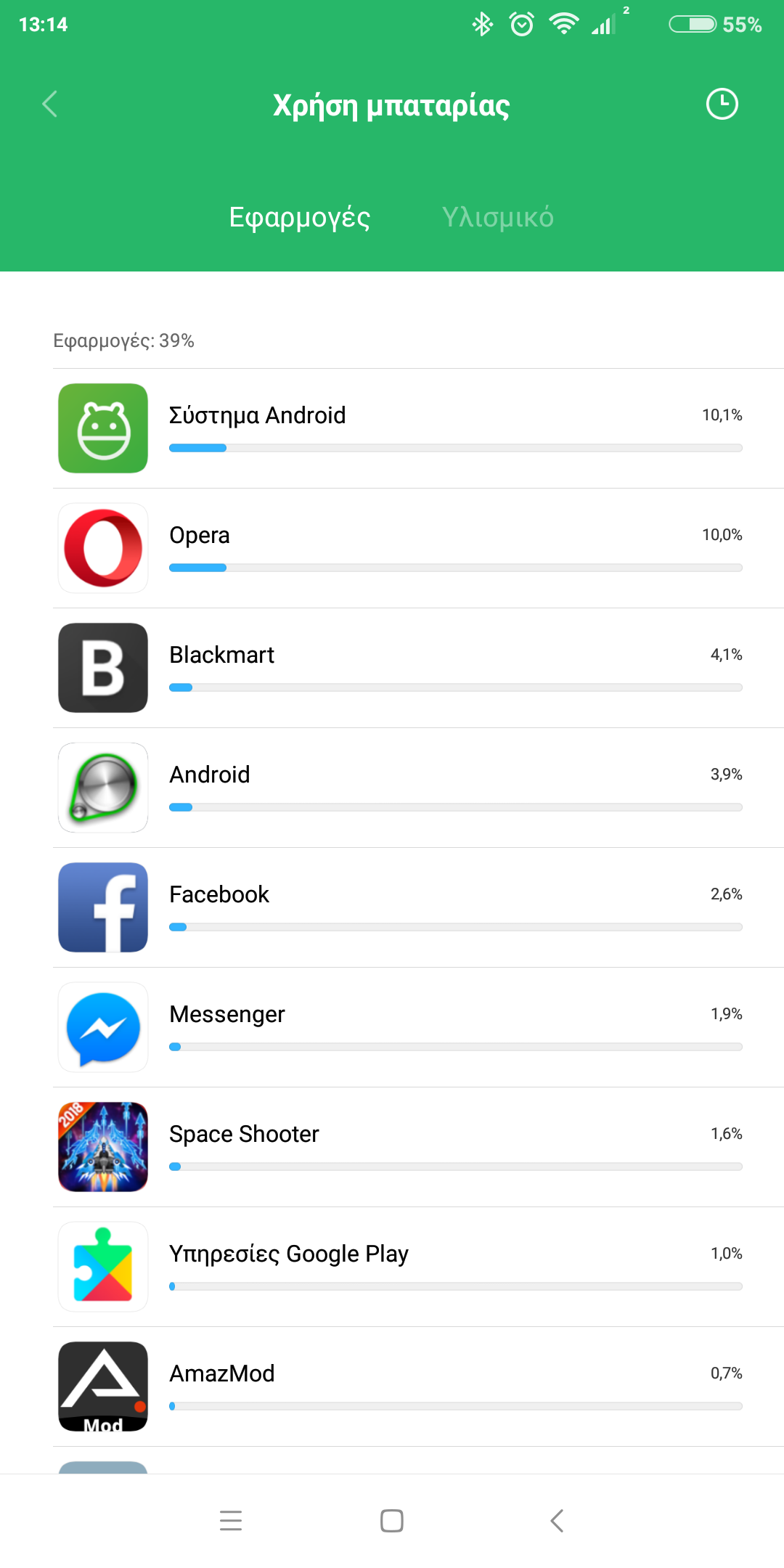Viewport: 784px width, 1568px height.
Task: Go back using the top-left arrow
Action: [49, 105]
